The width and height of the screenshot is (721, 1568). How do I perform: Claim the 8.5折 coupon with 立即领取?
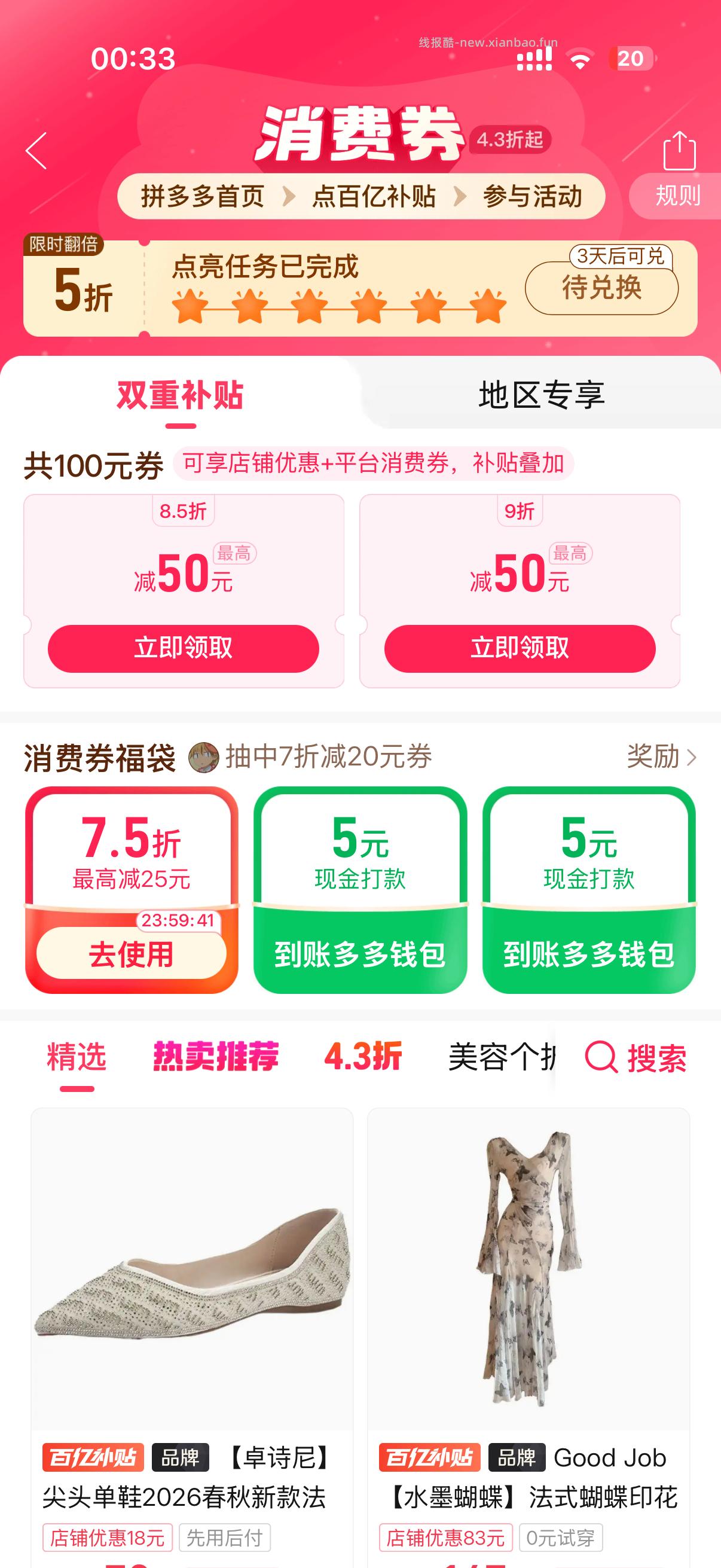pyautogui.click(x=182, y=648)
